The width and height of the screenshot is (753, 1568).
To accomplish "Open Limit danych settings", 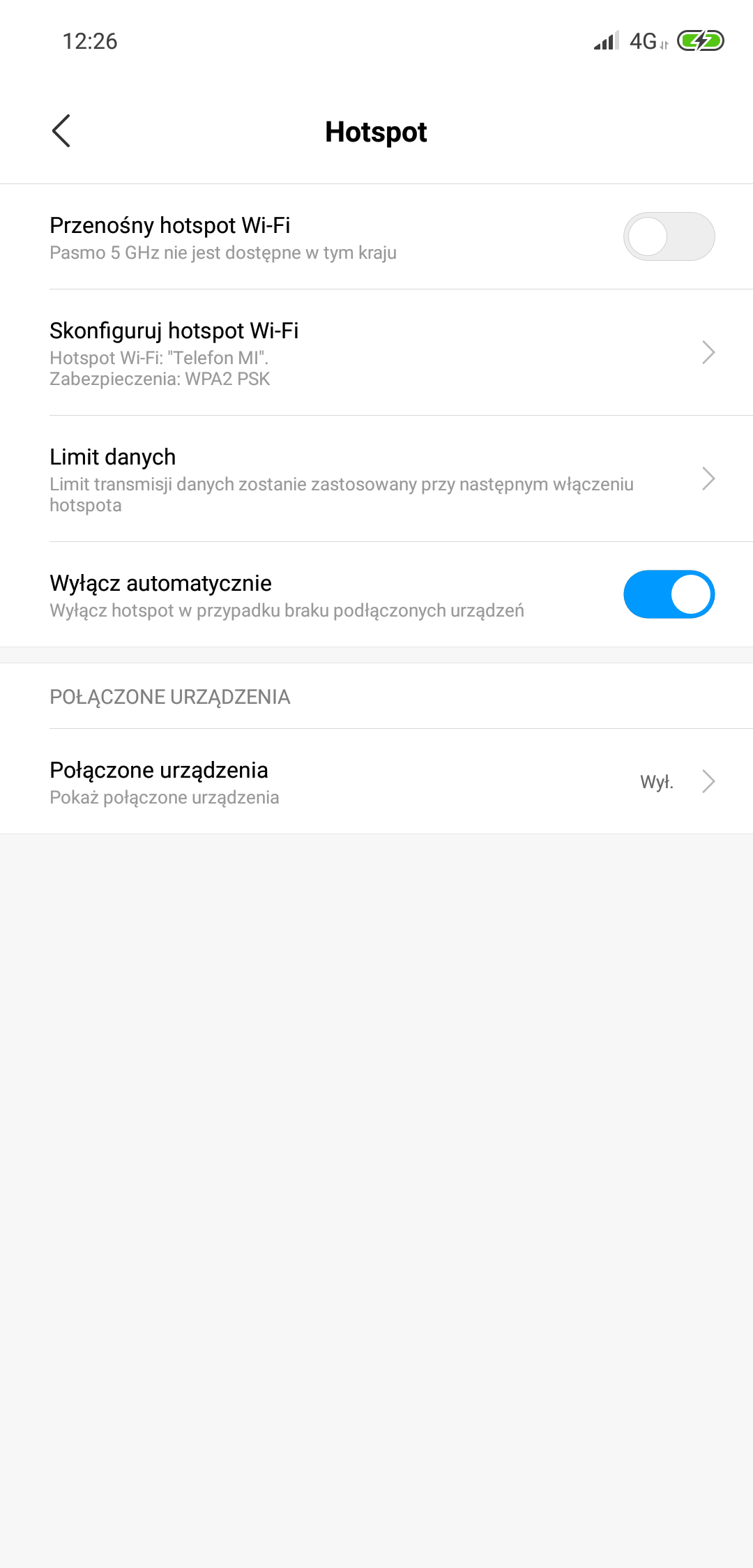I will click(x=376, y=479).
